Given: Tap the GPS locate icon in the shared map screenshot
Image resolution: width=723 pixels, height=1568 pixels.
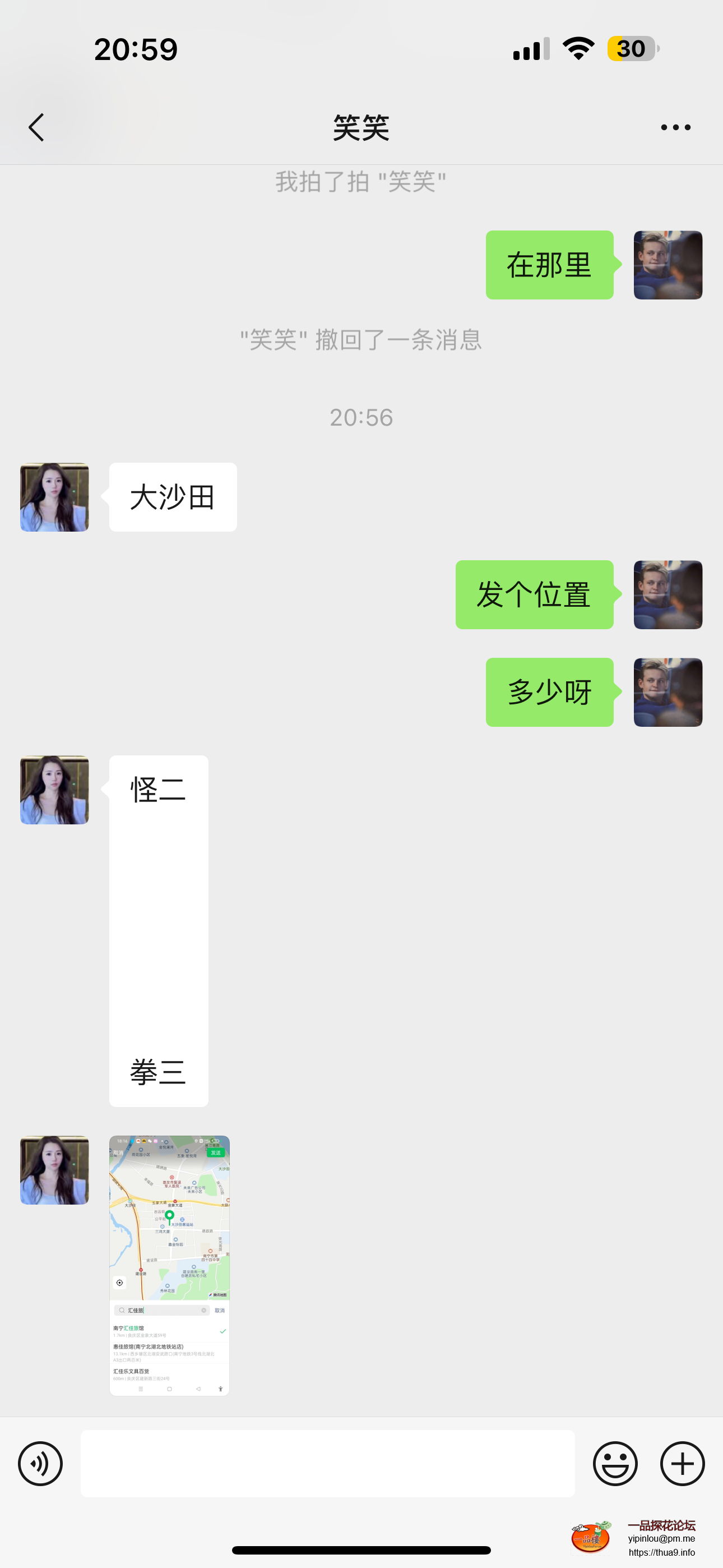Looking at the screenshot, I should pos(120,1283).
